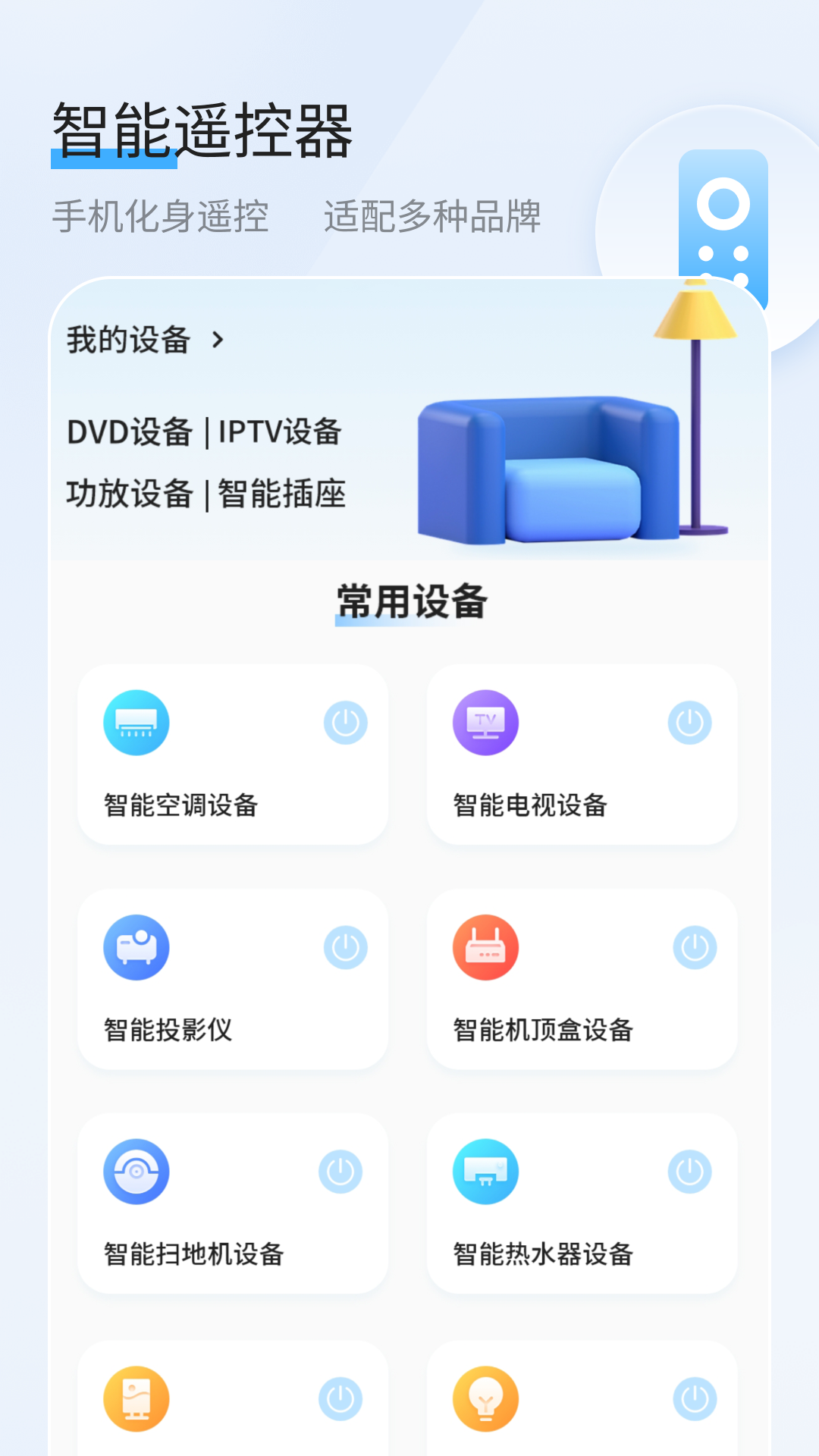Open DVD设备 device list
This screenshot has width=819, height=1456.
click(127, 432)
